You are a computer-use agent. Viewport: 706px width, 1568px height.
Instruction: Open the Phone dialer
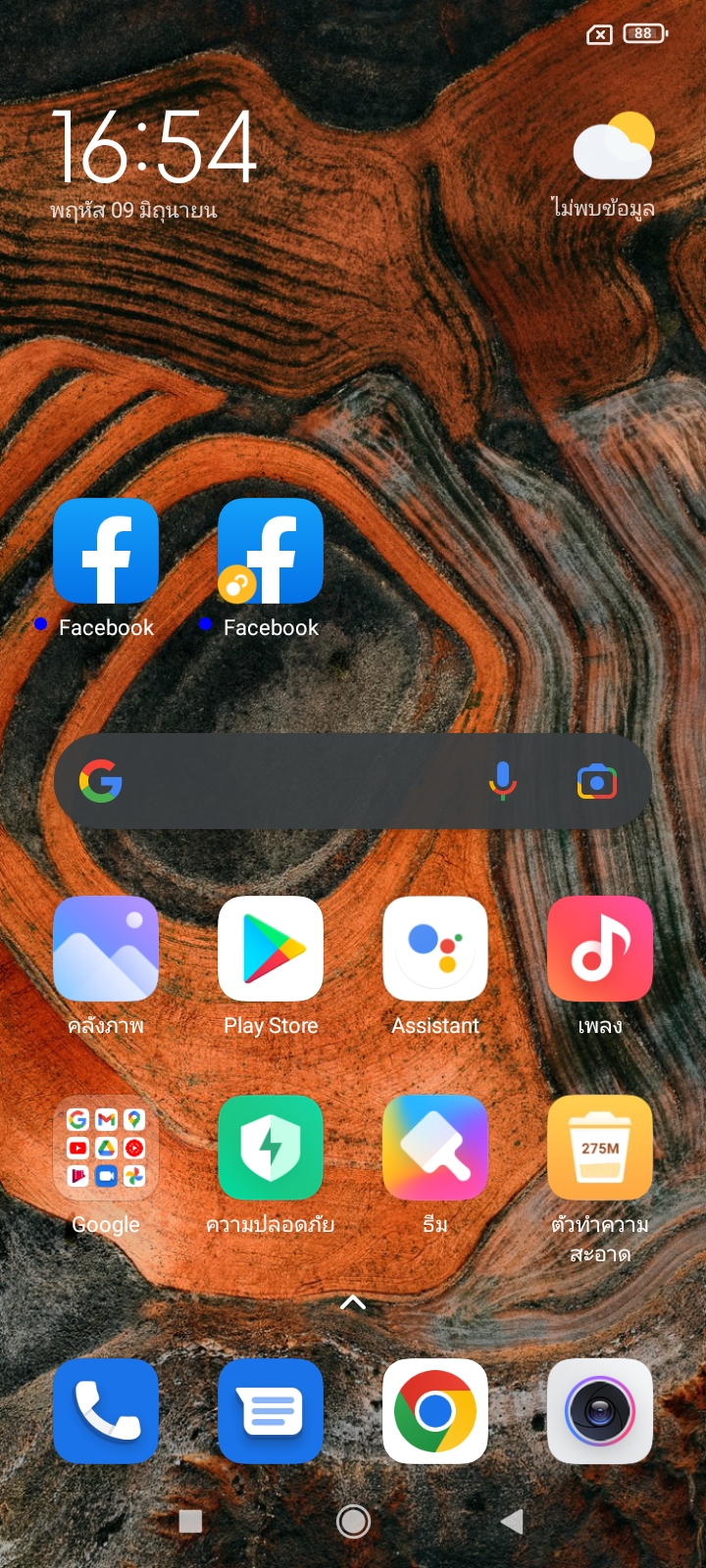click(106, 1410)
